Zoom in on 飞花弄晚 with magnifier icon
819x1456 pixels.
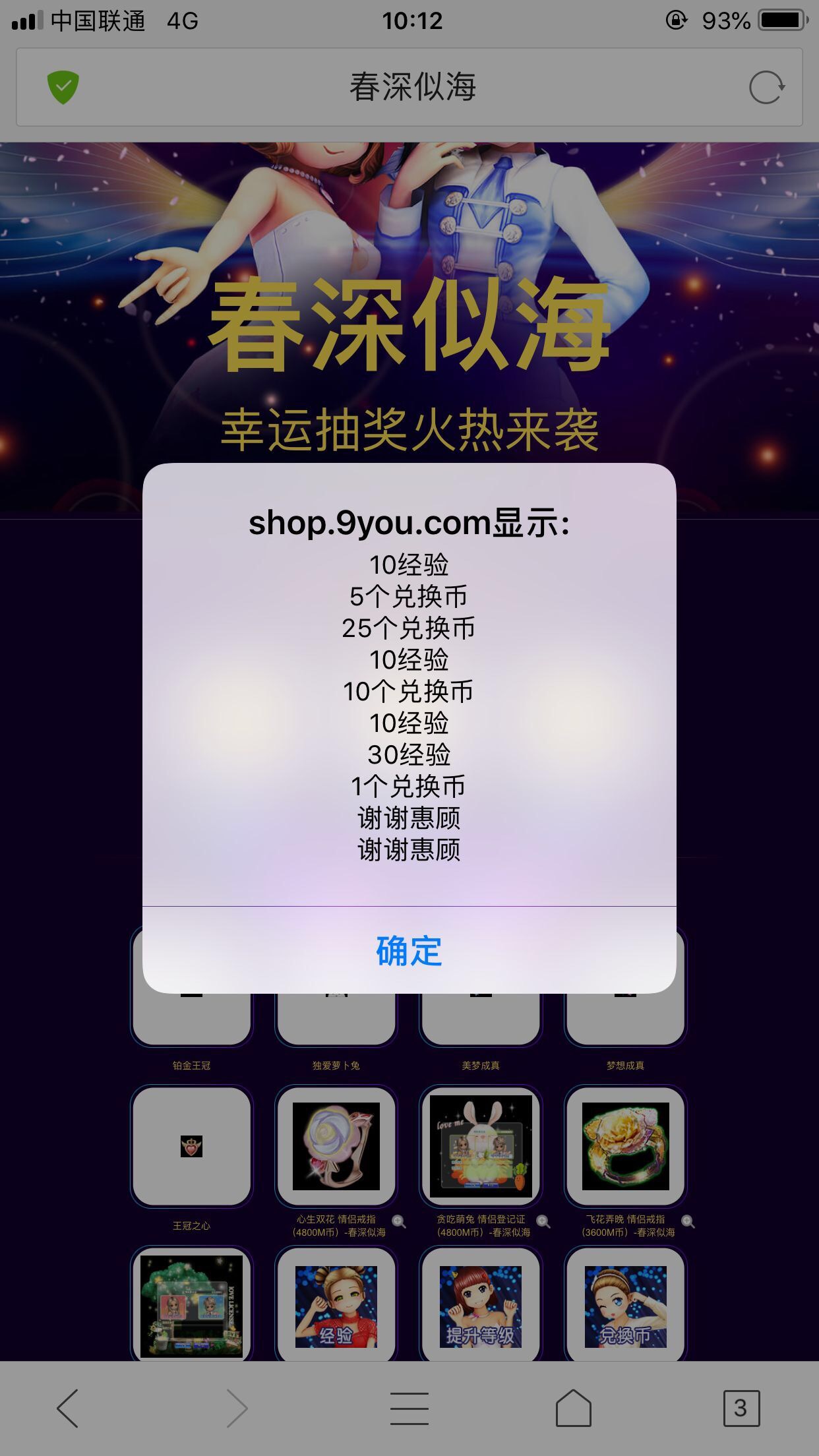click(x=688, y=1221)
